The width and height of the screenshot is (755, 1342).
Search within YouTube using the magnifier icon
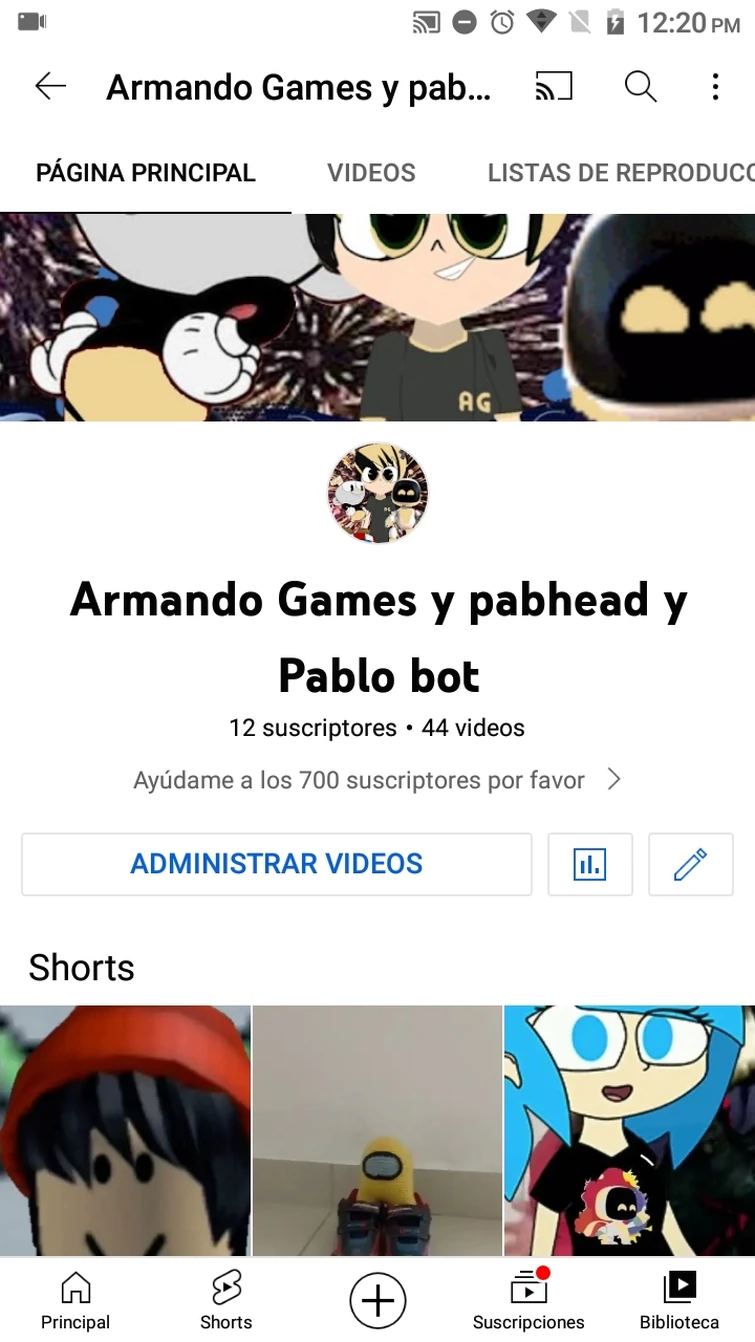[640, 87]
